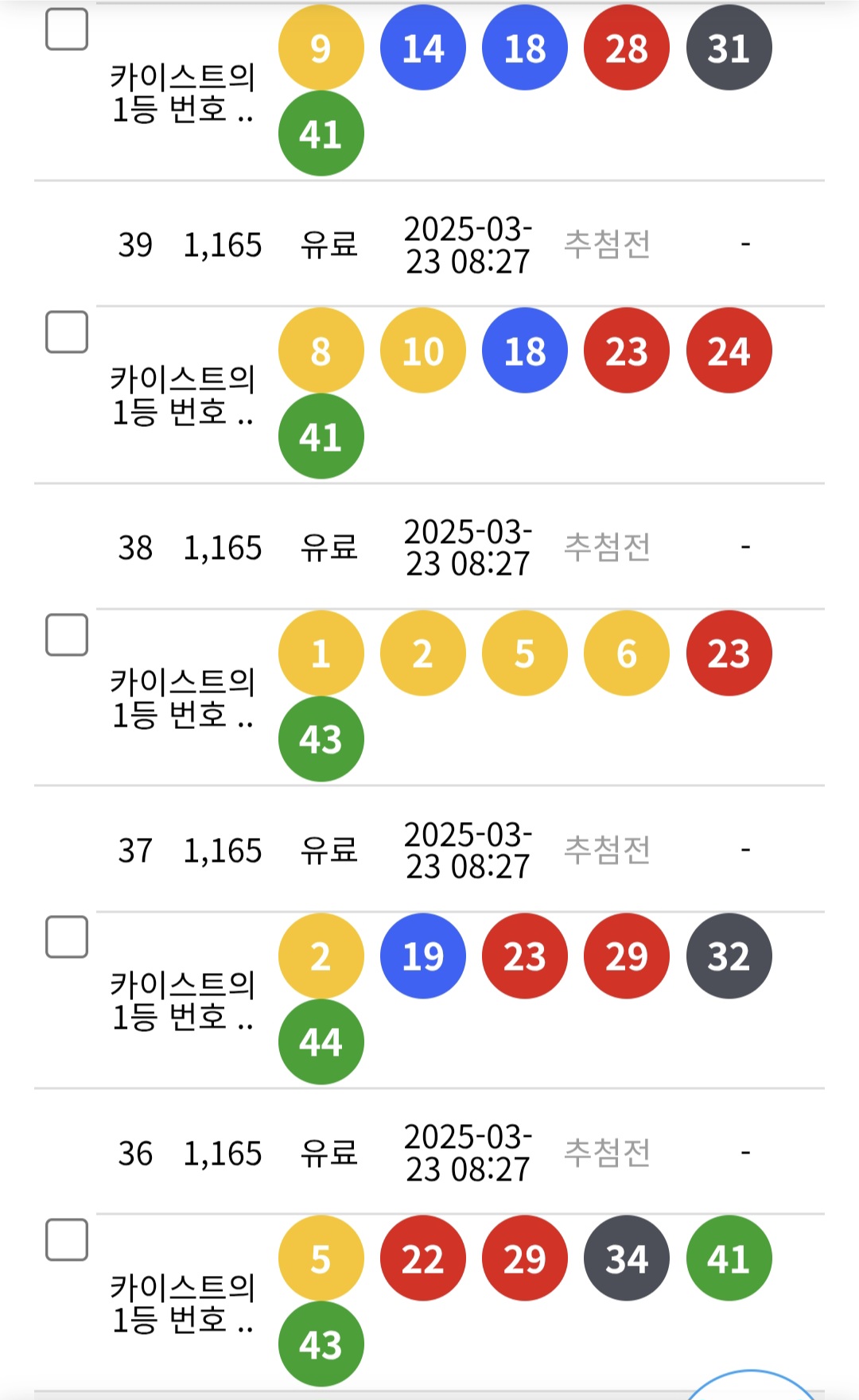Image resolution: width=859 pixels, height=1400 pixels.
Task: Mark the checkbox for entry 37
Action: point(67,937)
